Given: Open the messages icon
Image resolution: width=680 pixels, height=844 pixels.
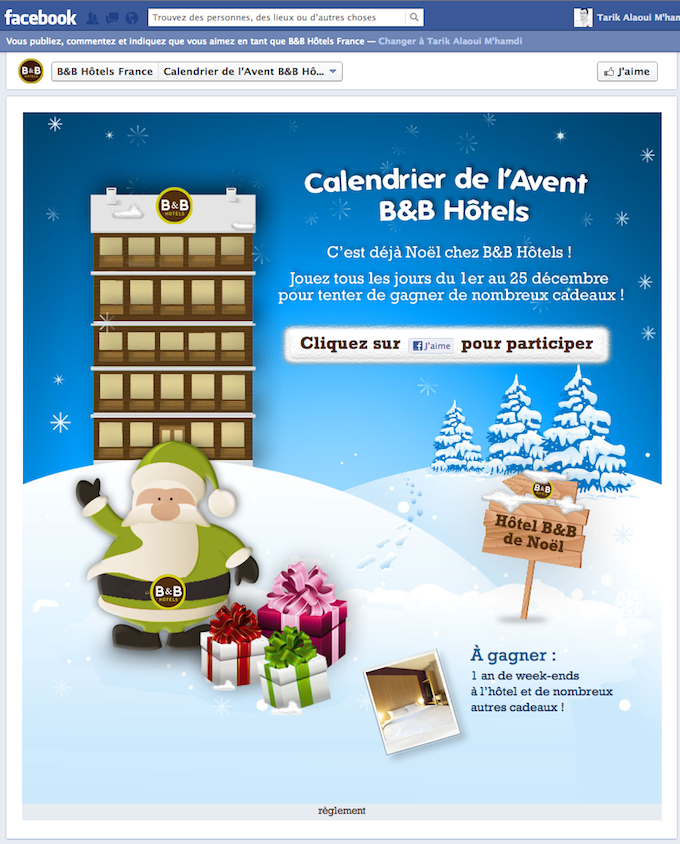Looking at the screenshot, I should tap(112, 18).
